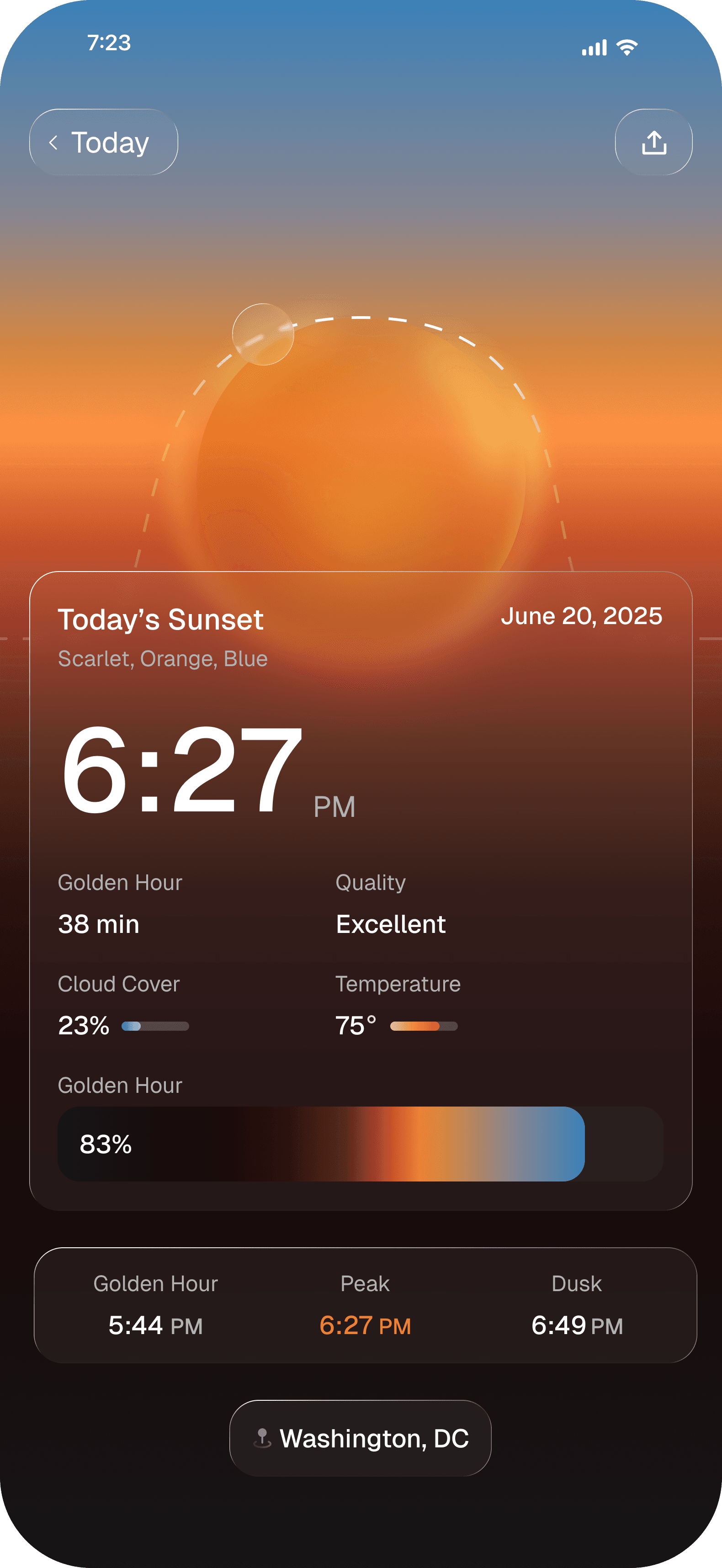
Task: Tap the Scarlet, Orange, Blue color description
Action: tap(162, 658)
